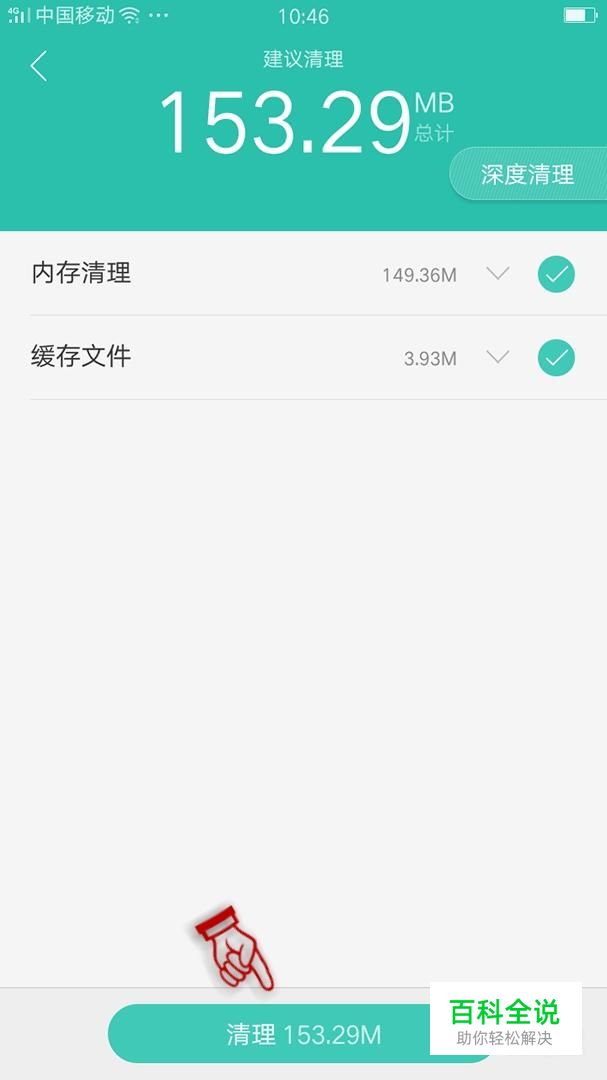Open 深度清理 deep clean
607x1080 pixels.
tap(528, 174)
